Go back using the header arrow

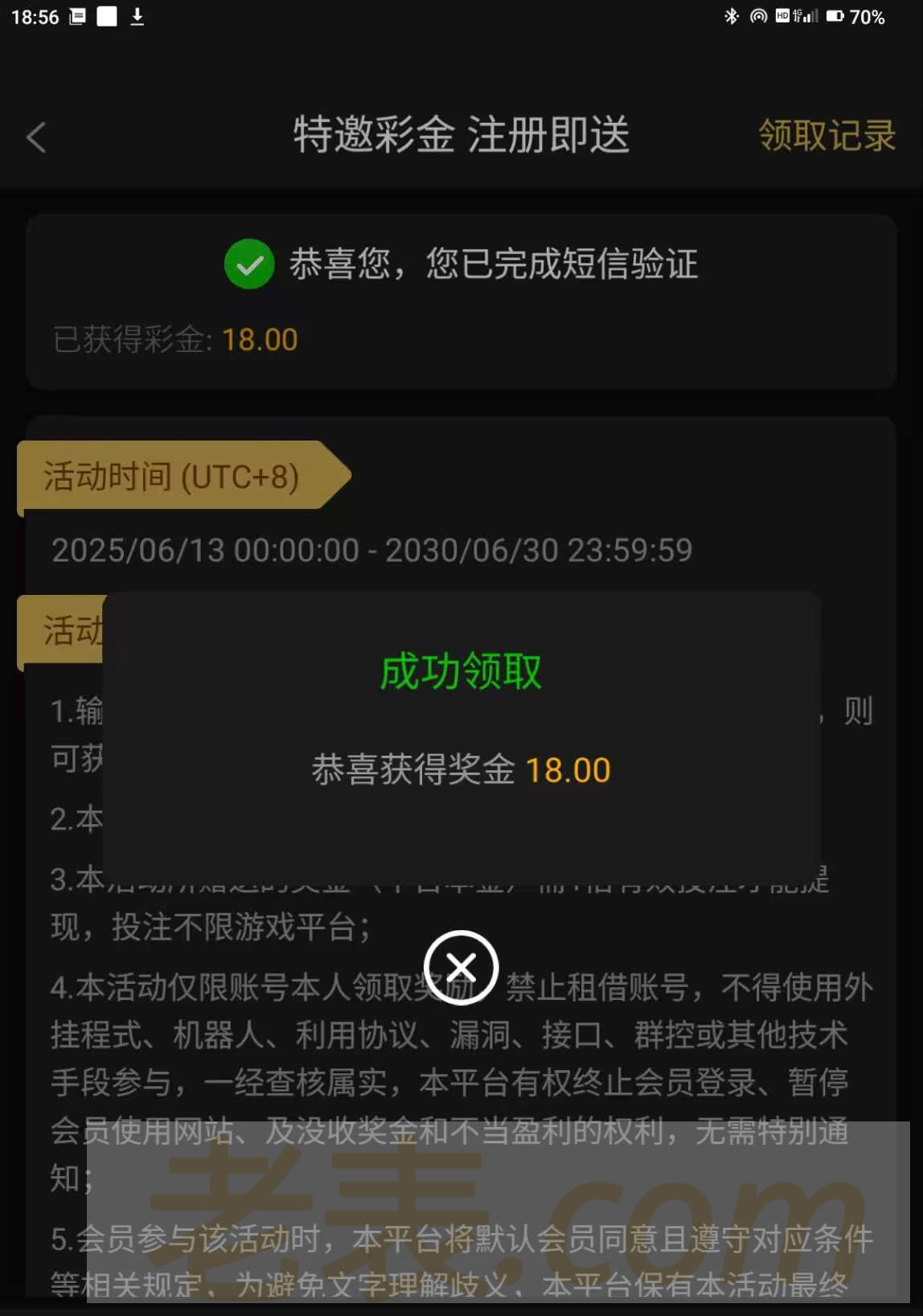[x=36, y=137]
